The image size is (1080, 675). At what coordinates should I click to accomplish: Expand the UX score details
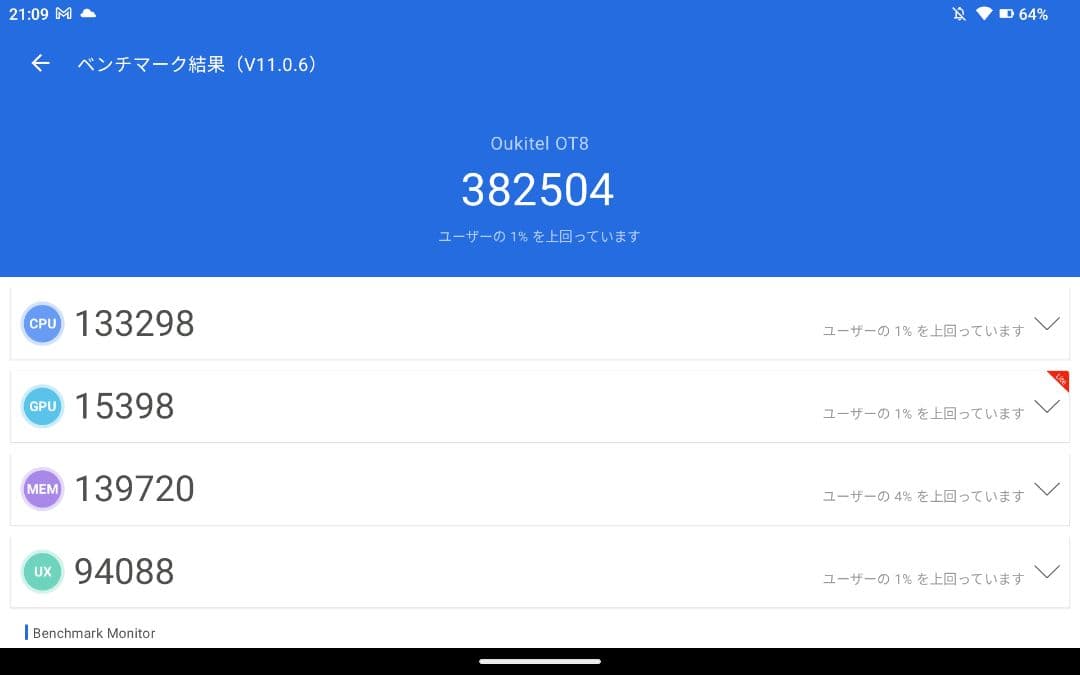pyautogui.click(x=1046, y=572)
